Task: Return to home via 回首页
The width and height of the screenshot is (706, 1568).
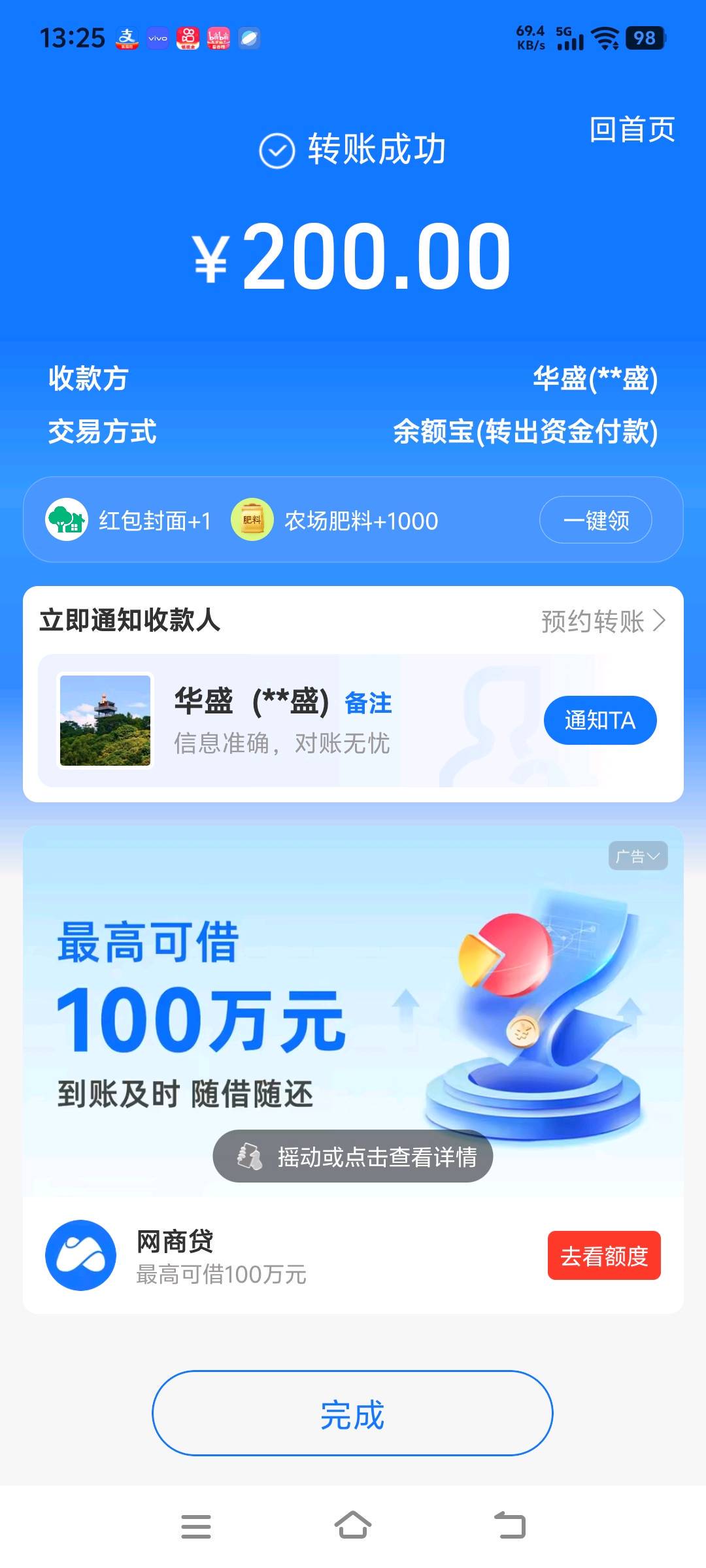Action: tap(631, 129)
